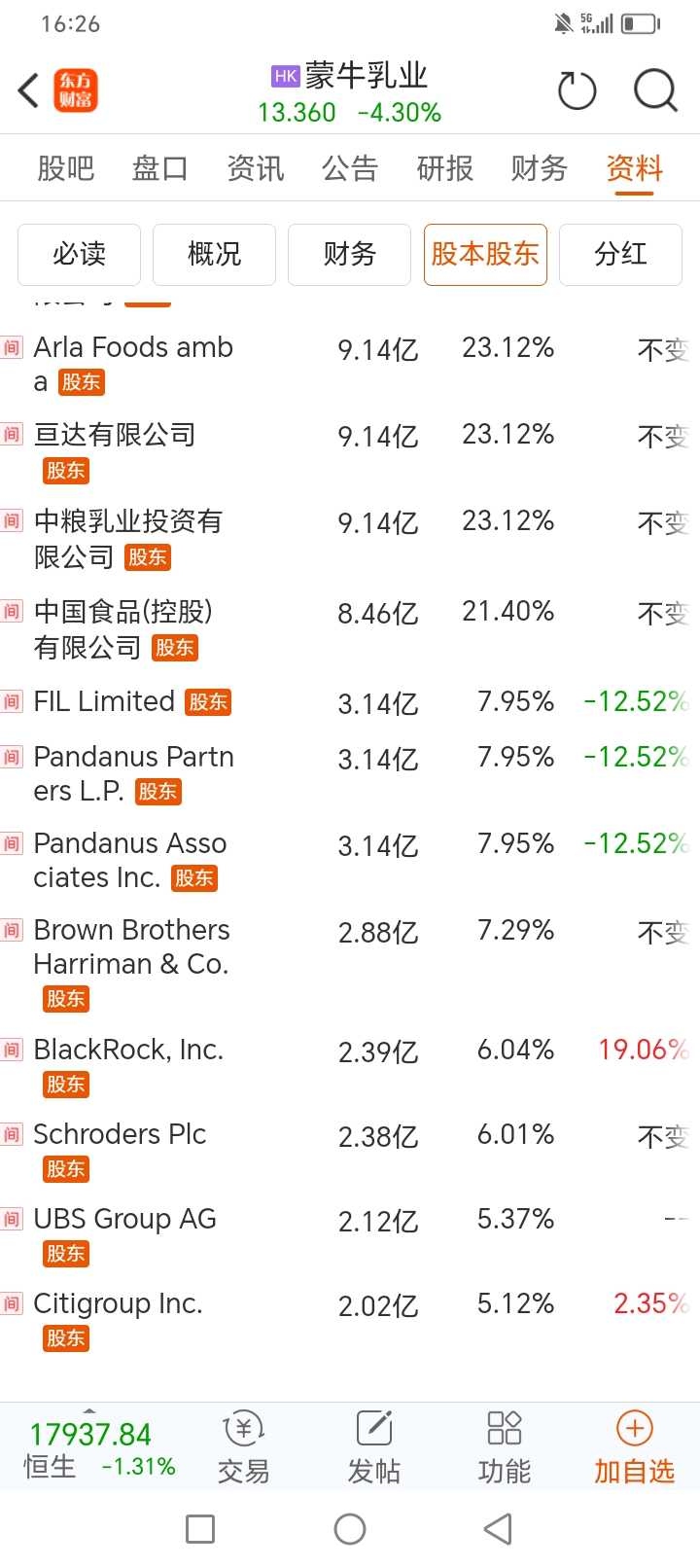Select the 概况 overview section
Viewport: 700px width, 1568px height.
tap(214, 254)
